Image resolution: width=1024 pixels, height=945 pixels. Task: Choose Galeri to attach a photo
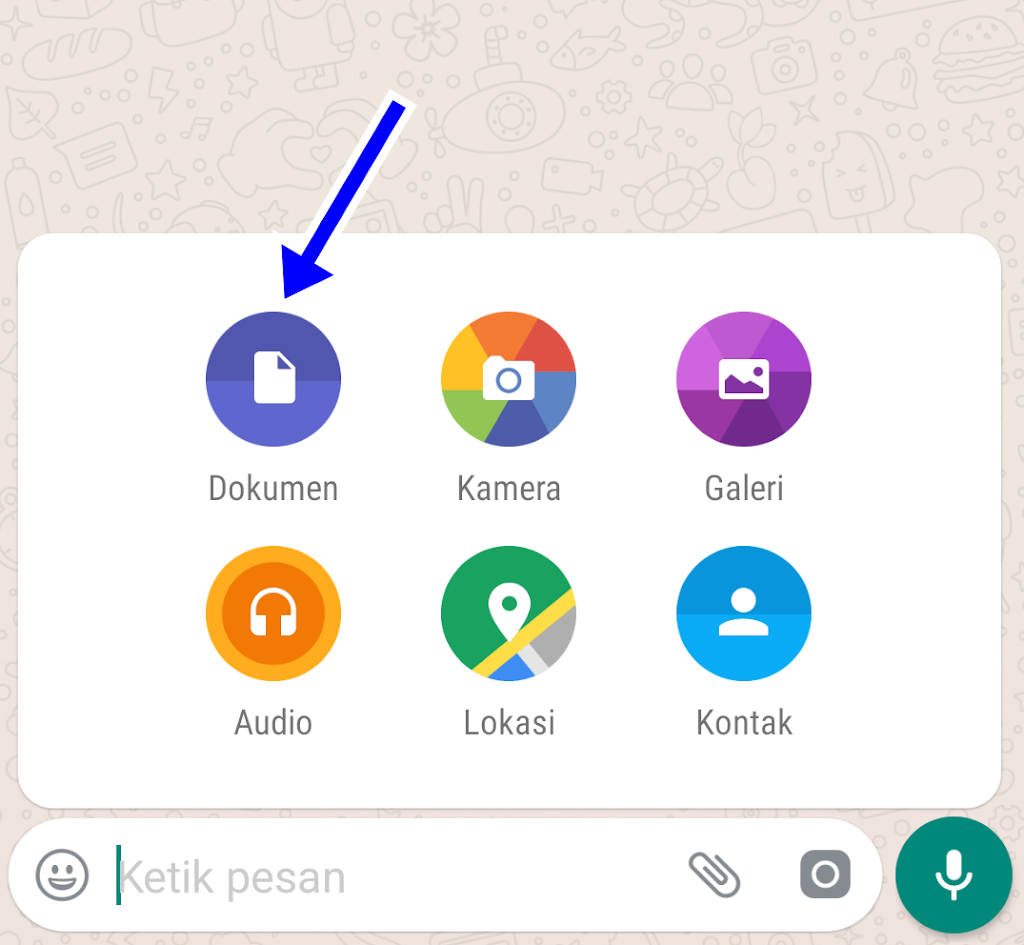coord(743,379)
